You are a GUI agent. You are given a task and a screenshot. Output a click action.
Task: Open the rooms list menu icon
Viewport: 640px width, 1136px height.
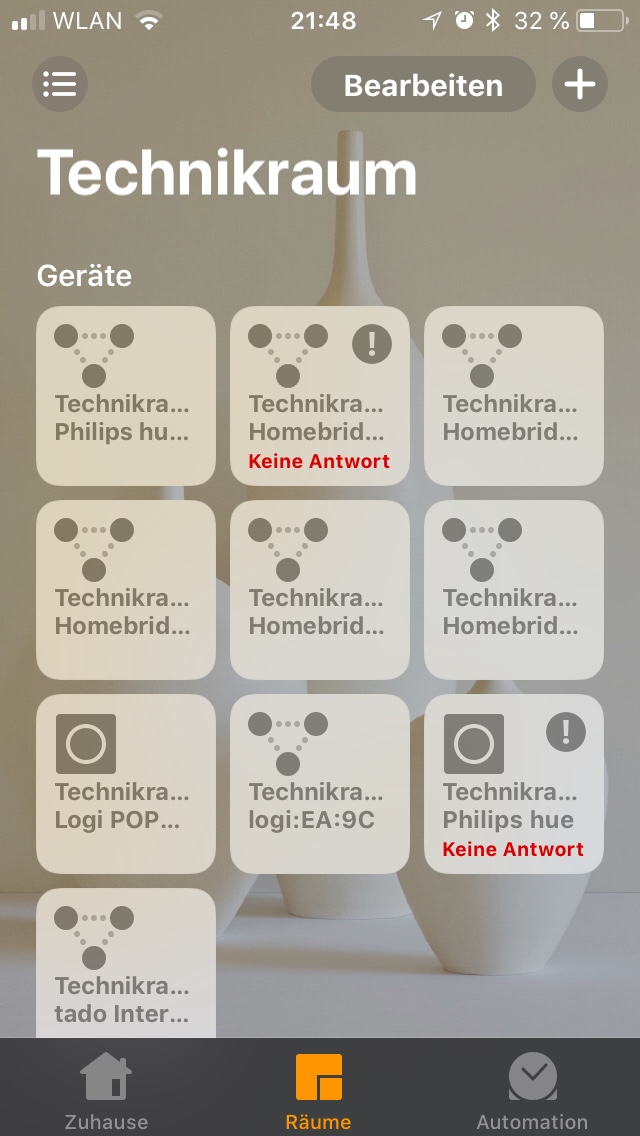tap(60, 84)
